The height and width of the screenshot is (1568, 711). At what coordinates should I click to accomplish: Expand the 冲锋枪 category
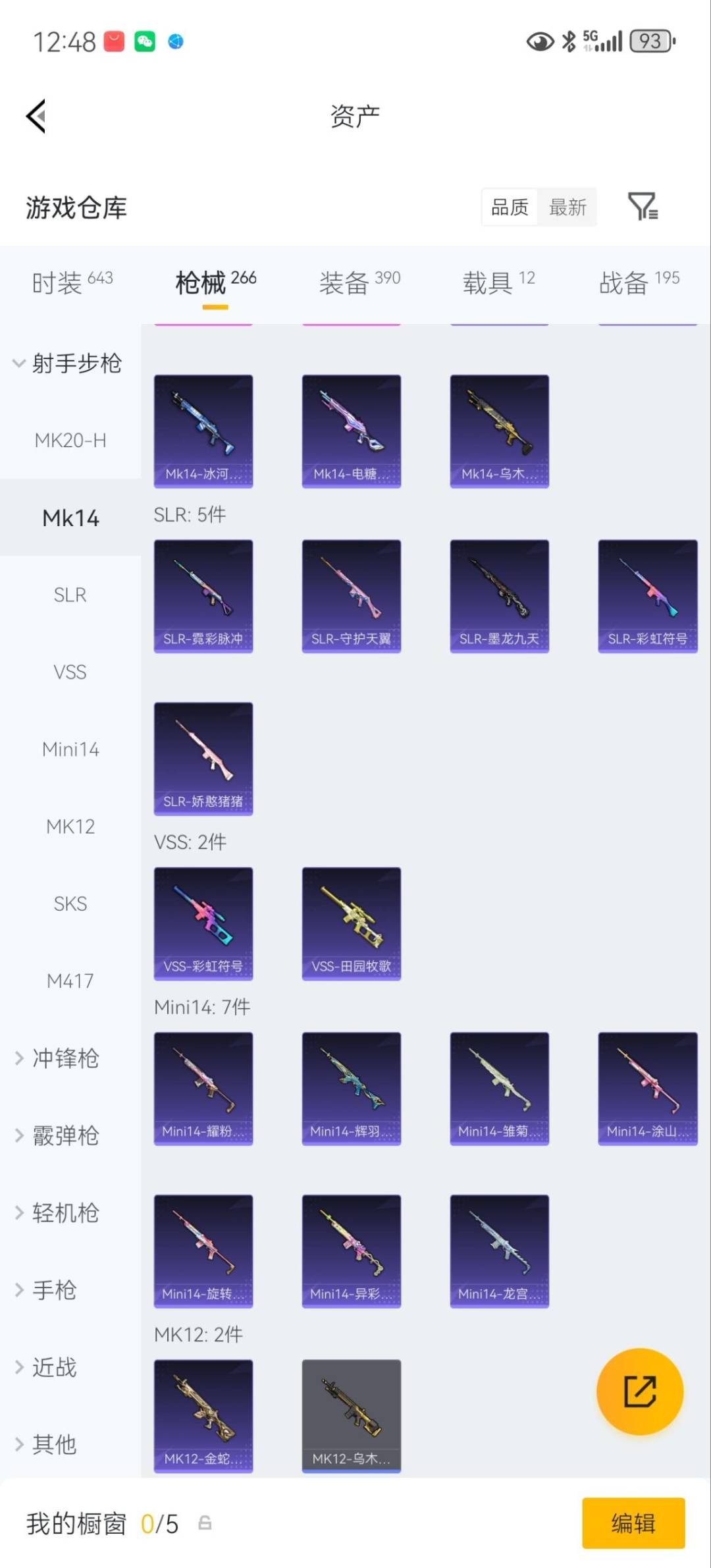coord(65,1059)
